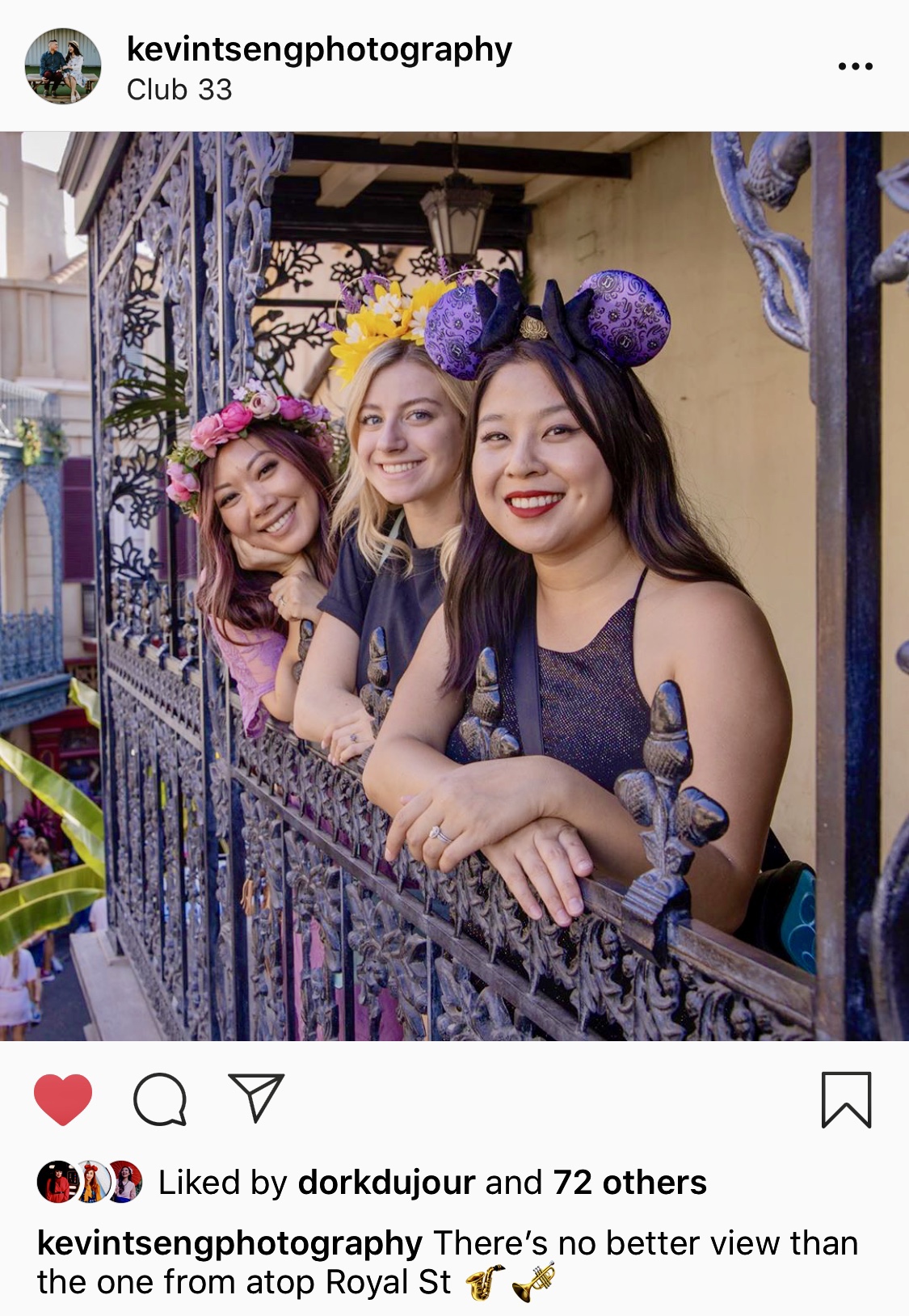This screenshot has width=909, height=1316.
Task: Open dorkdujour's profile from the likes line
Action: 386,1183
